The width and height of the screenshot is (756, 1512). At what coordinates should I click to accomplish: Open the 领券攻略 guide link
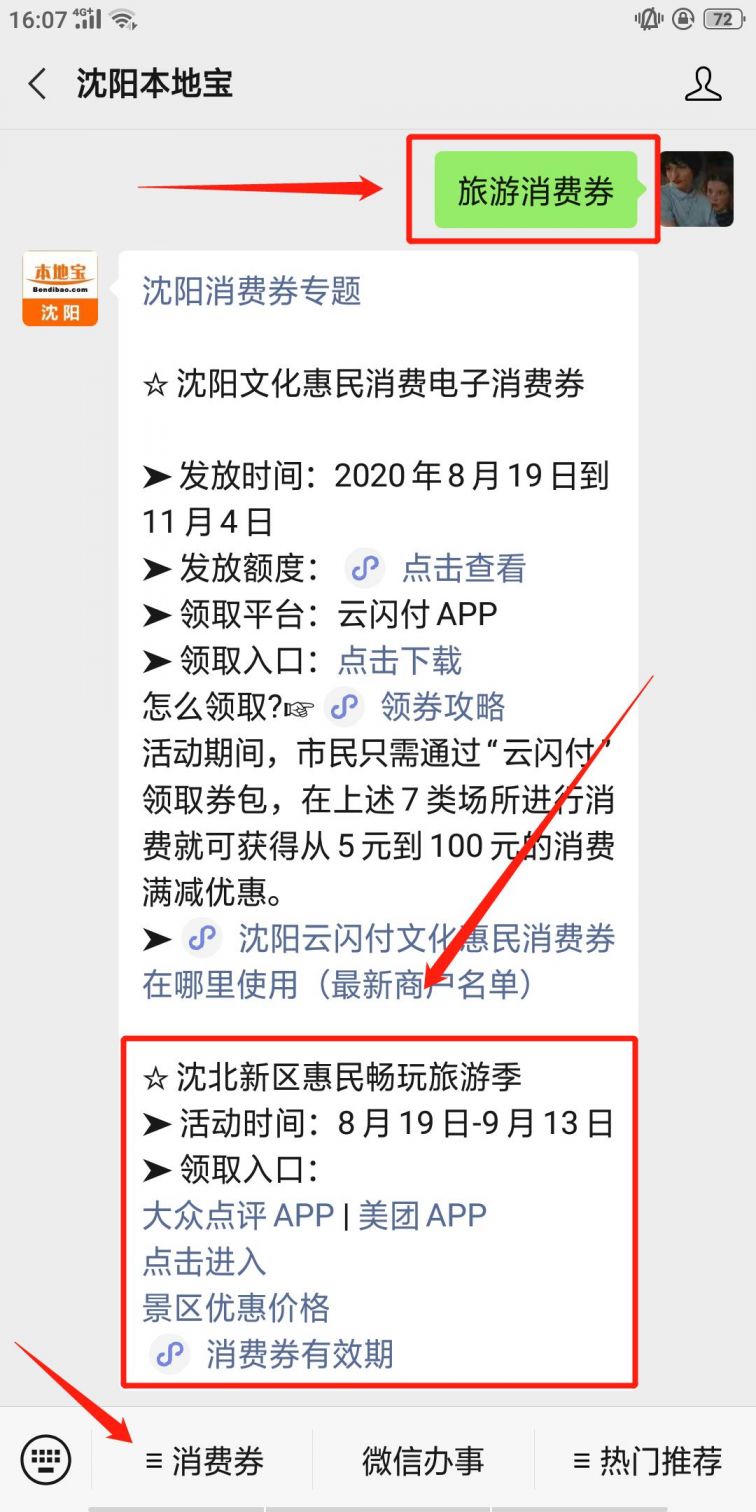coord(442,707)
